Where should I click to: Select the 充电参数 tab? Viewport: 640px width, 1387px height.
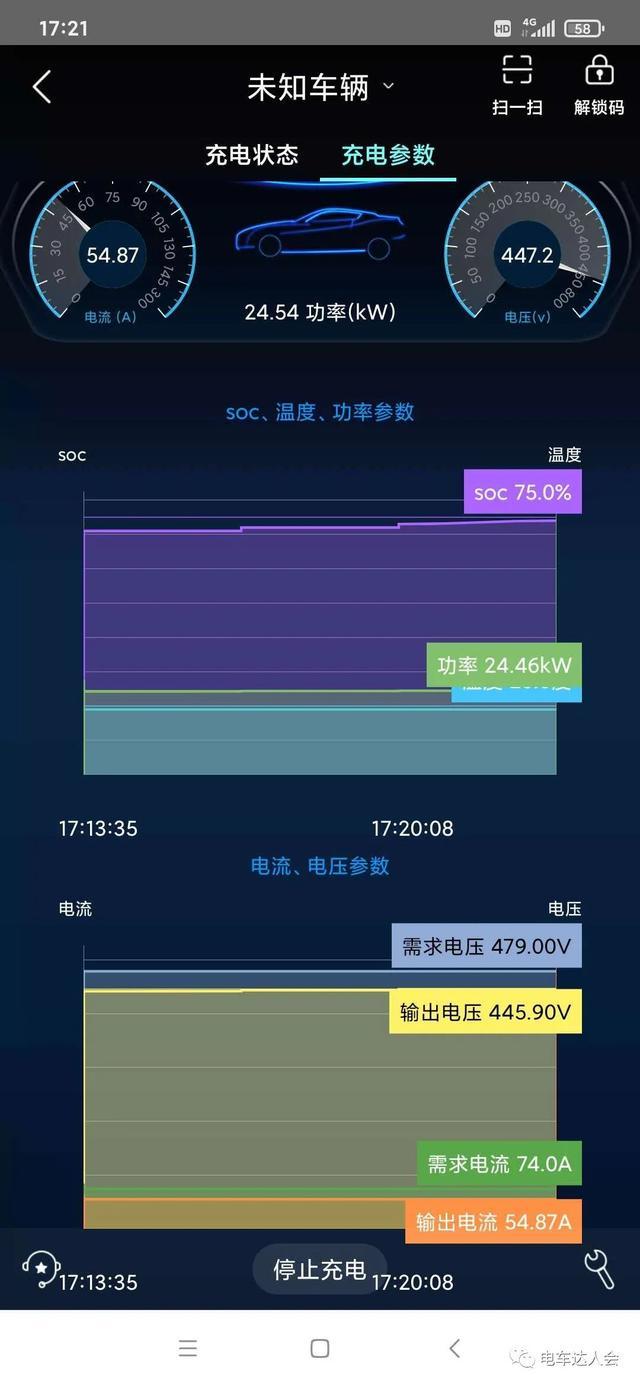coord(388,155)
